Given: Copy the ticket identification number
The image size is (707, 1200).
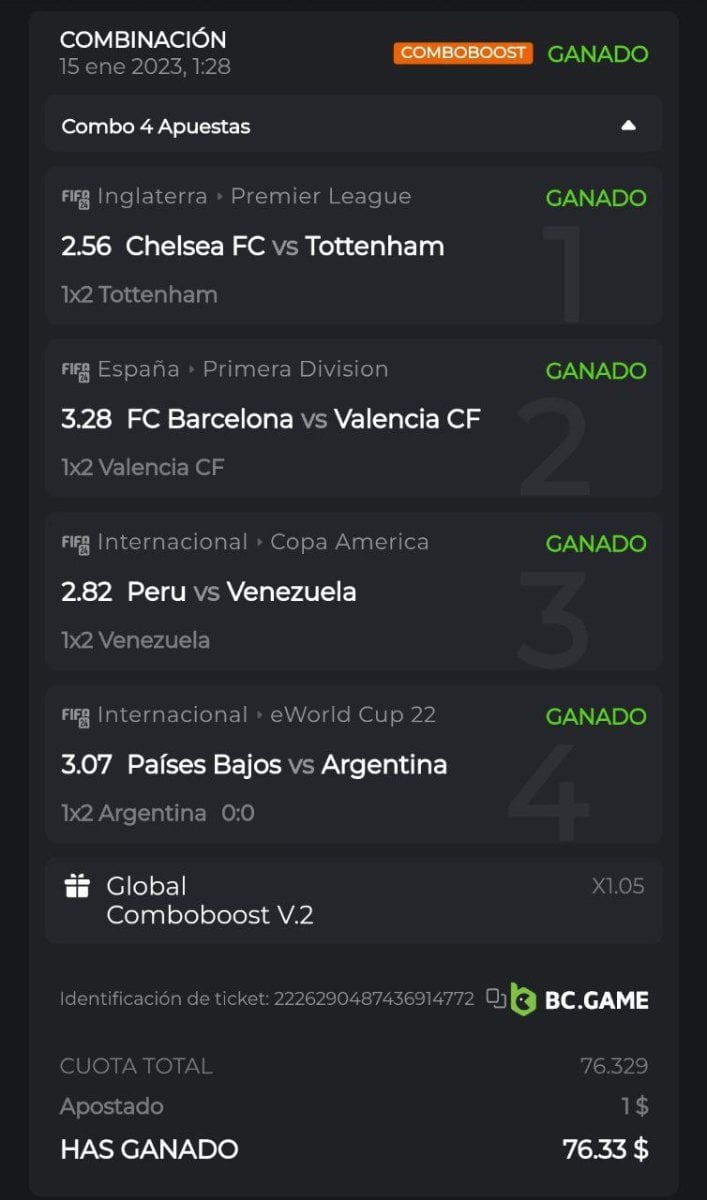Looking at the screenshot, I should click(496, 998).
